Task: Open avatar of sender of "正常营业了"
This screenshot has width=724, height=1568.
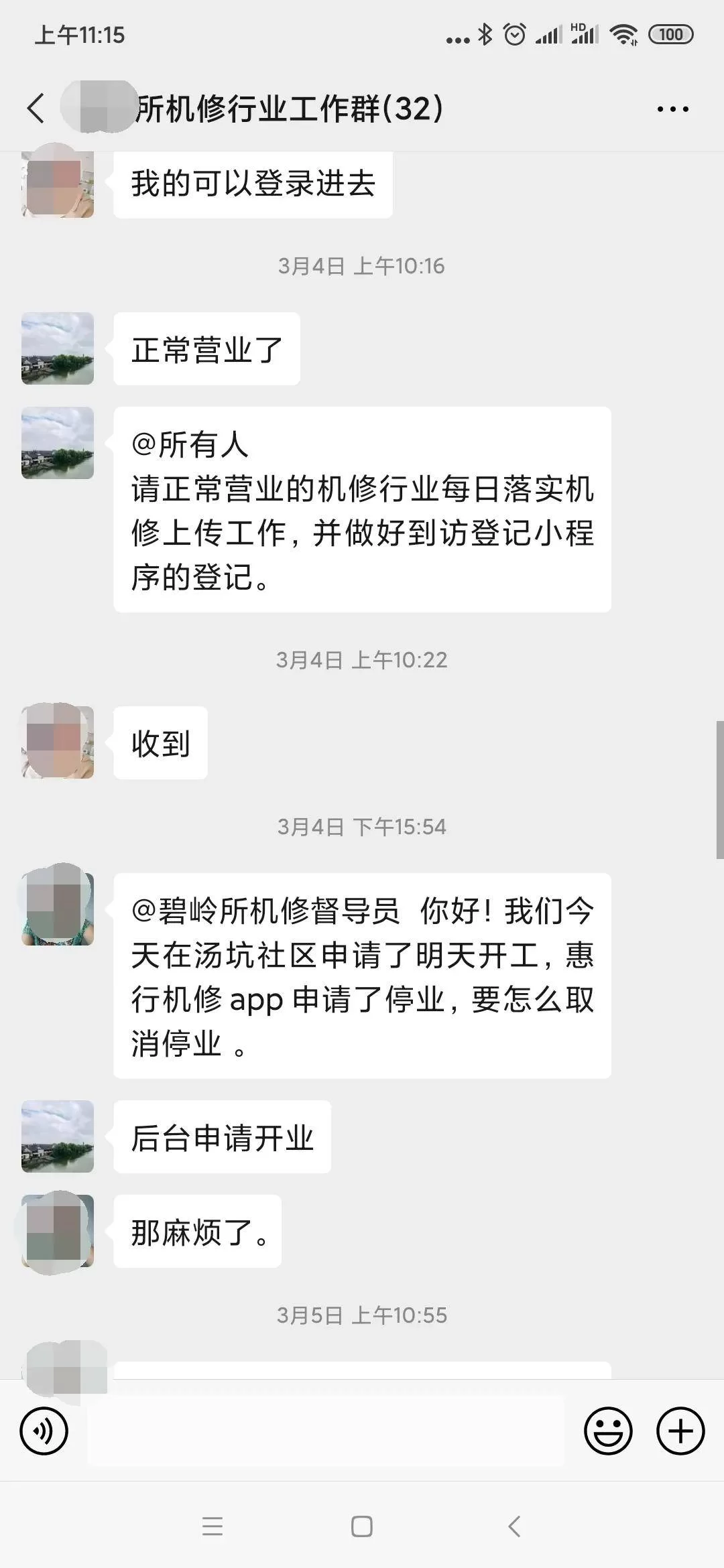Action: tap(58, 348)
